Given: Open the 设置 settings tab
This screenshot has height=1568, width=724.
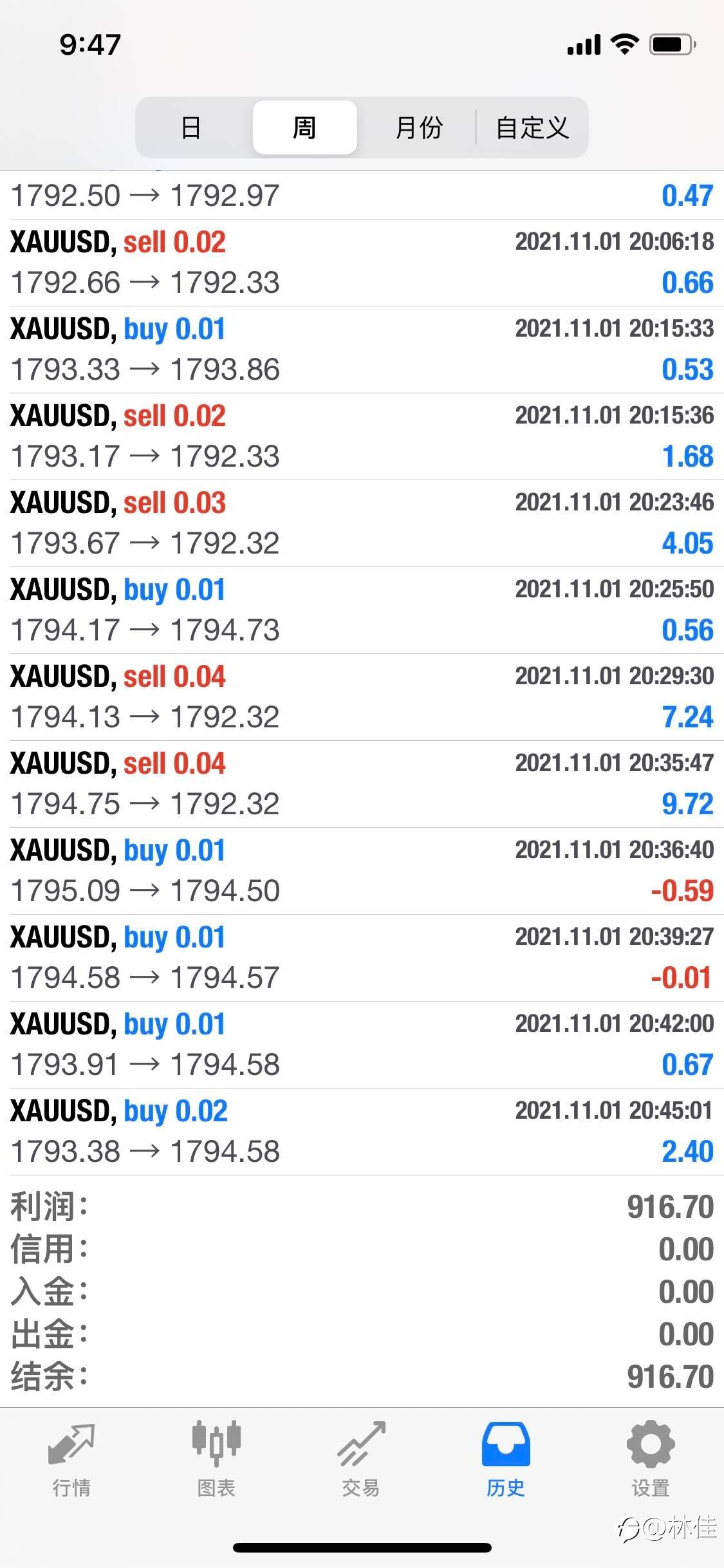Looking at the screenshot, I should pyautogui.click(x=651, y=1460).
